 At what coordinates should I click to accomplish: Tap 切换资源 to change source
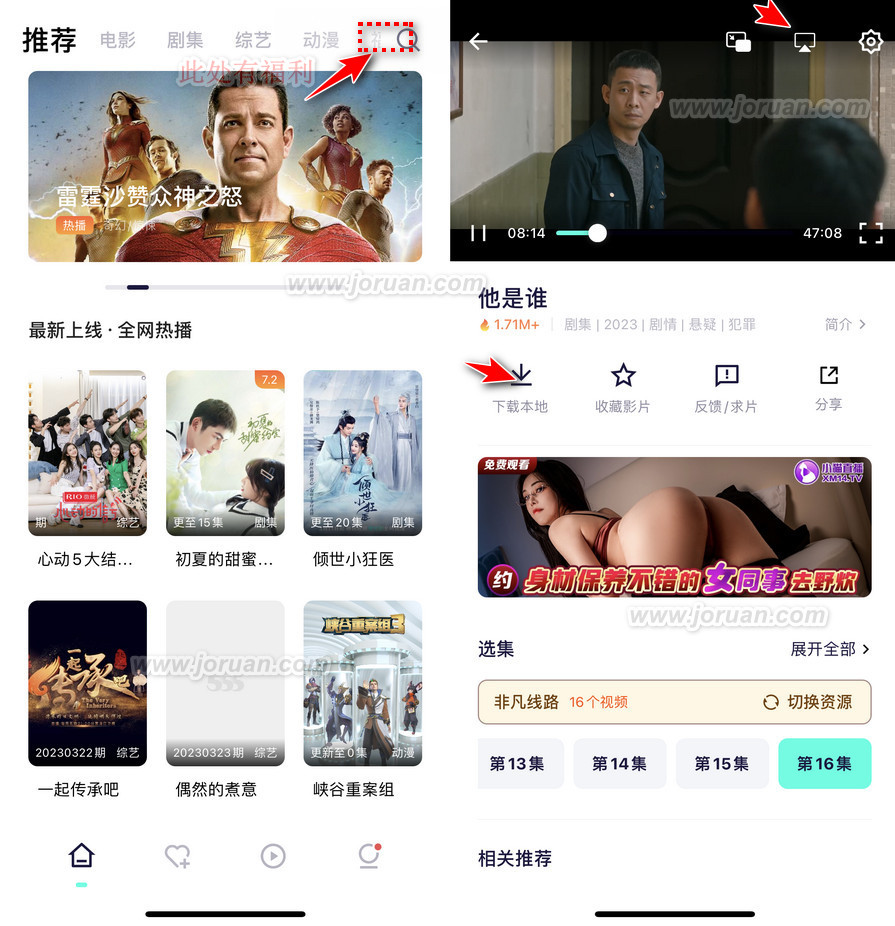click(808, 702)
